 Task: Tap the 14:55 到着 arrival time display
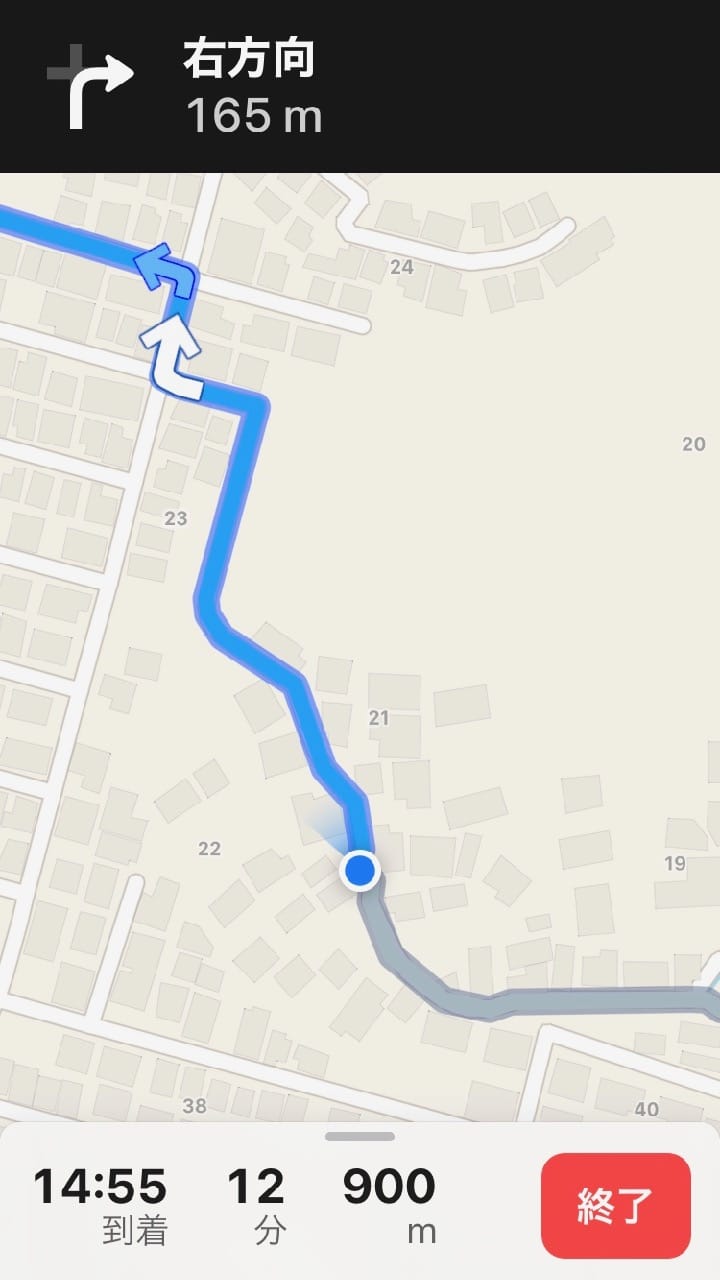100,1206
